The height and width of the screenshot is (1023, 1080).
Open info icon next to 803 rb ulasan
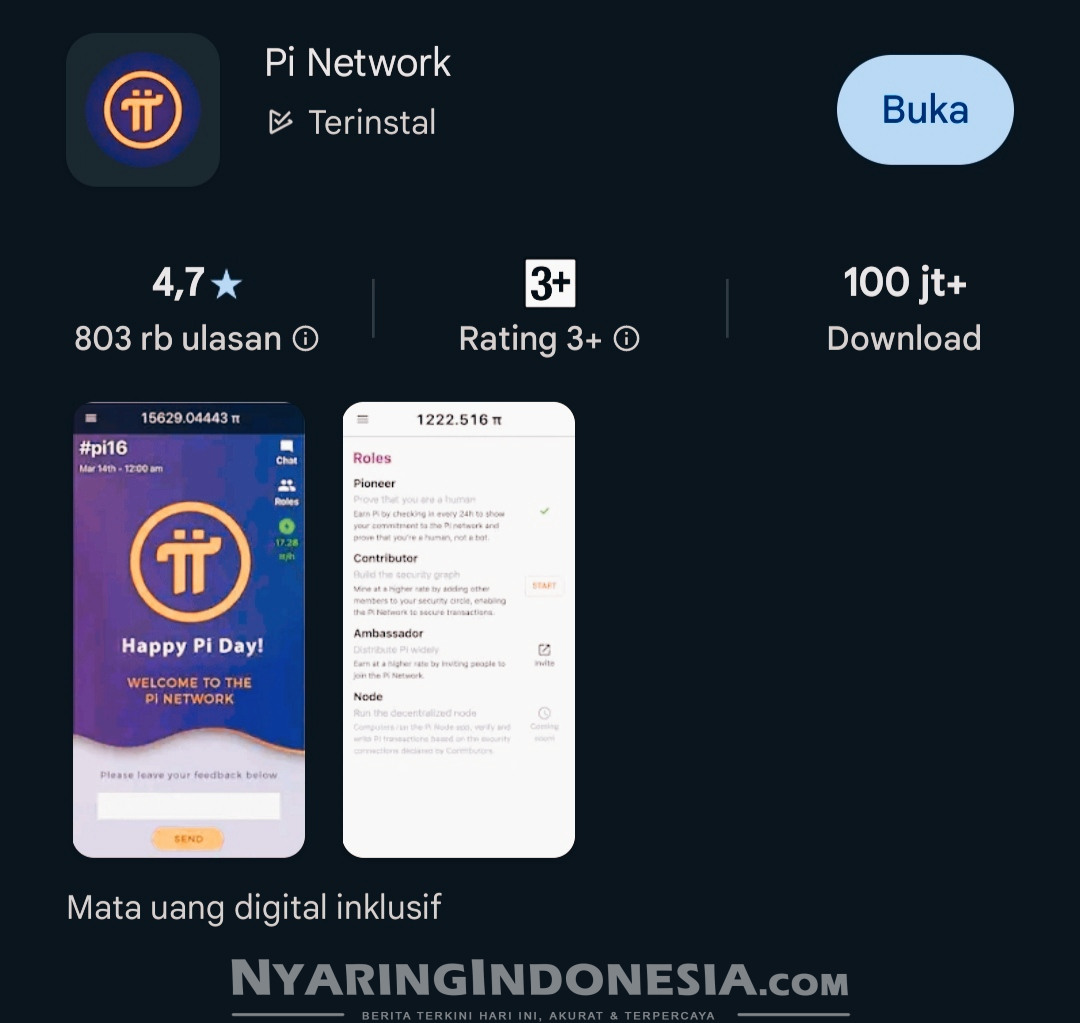point(305,339)
